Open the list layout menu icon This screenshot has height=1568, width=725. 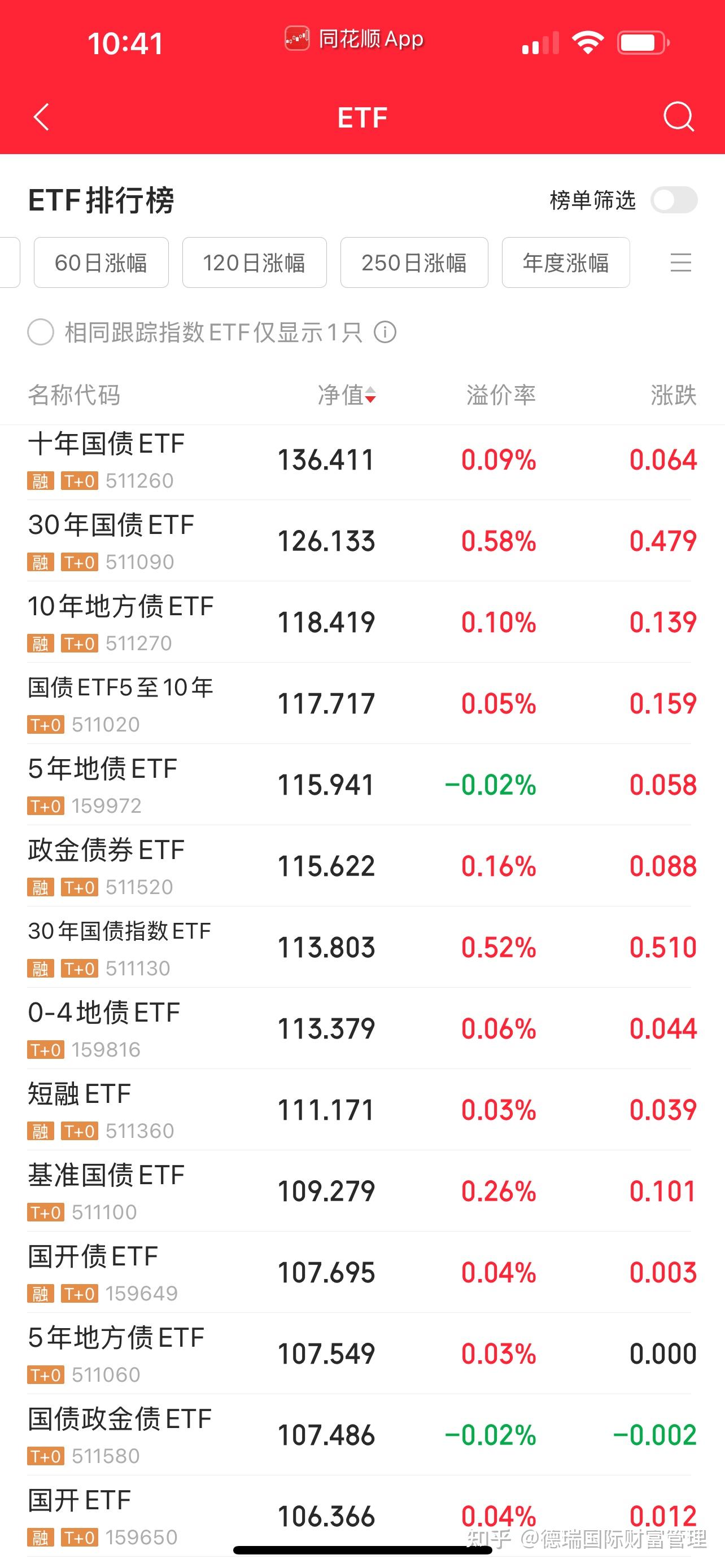click(680, 263)
